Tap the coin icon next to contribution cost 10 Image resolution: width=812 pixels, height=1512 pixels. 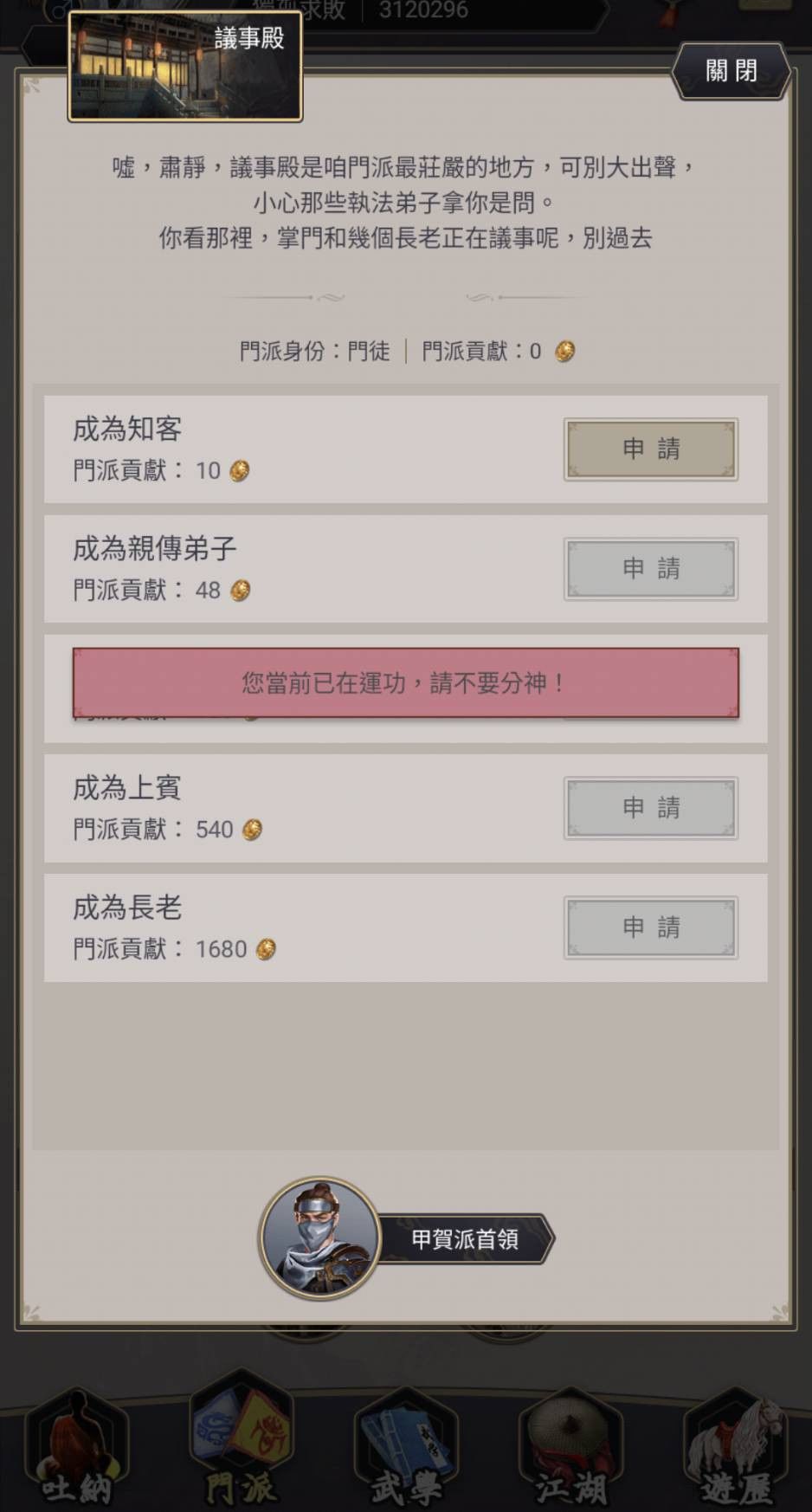click(x=241, y=470)
